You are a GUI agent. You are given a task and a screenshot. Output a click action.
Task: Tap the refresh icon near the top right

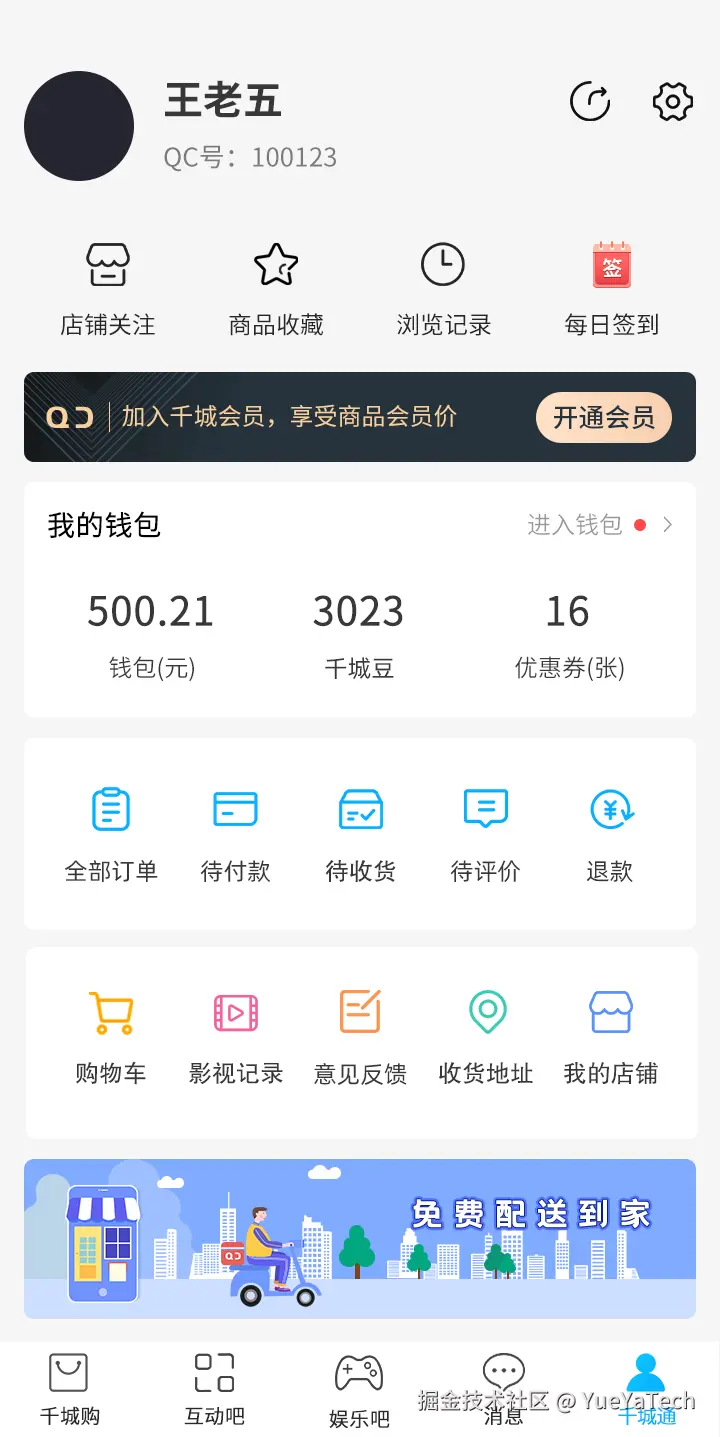tap(590, 102)
